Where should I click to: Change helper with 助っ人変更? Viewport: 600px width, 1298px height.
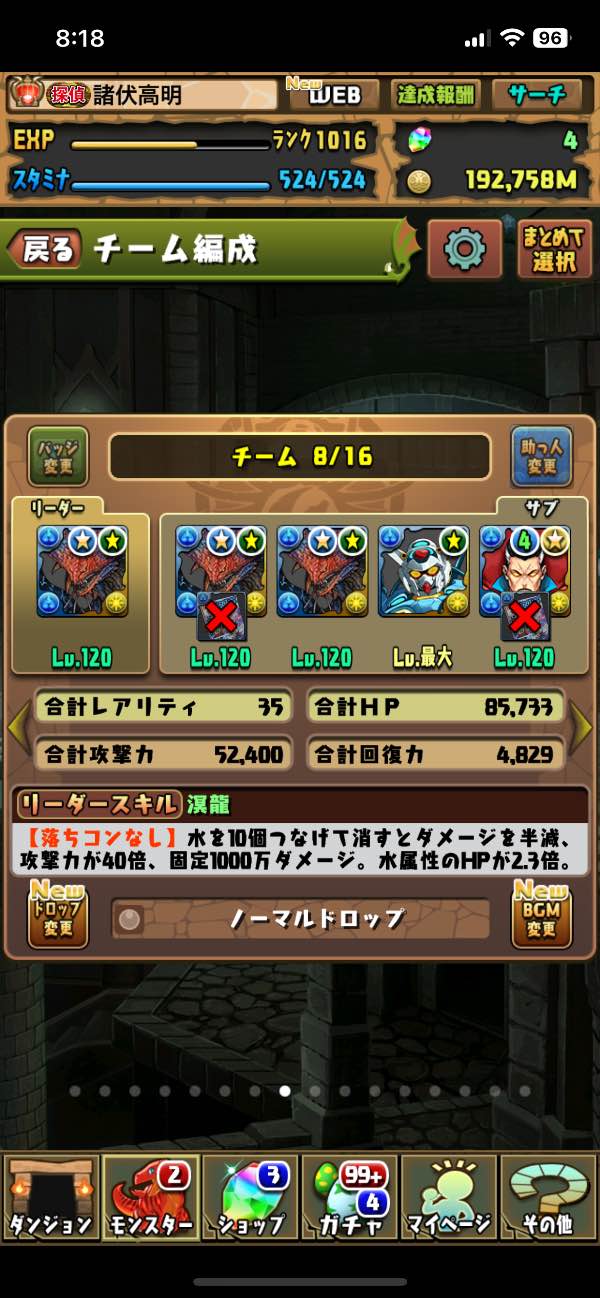coord(542,457)
